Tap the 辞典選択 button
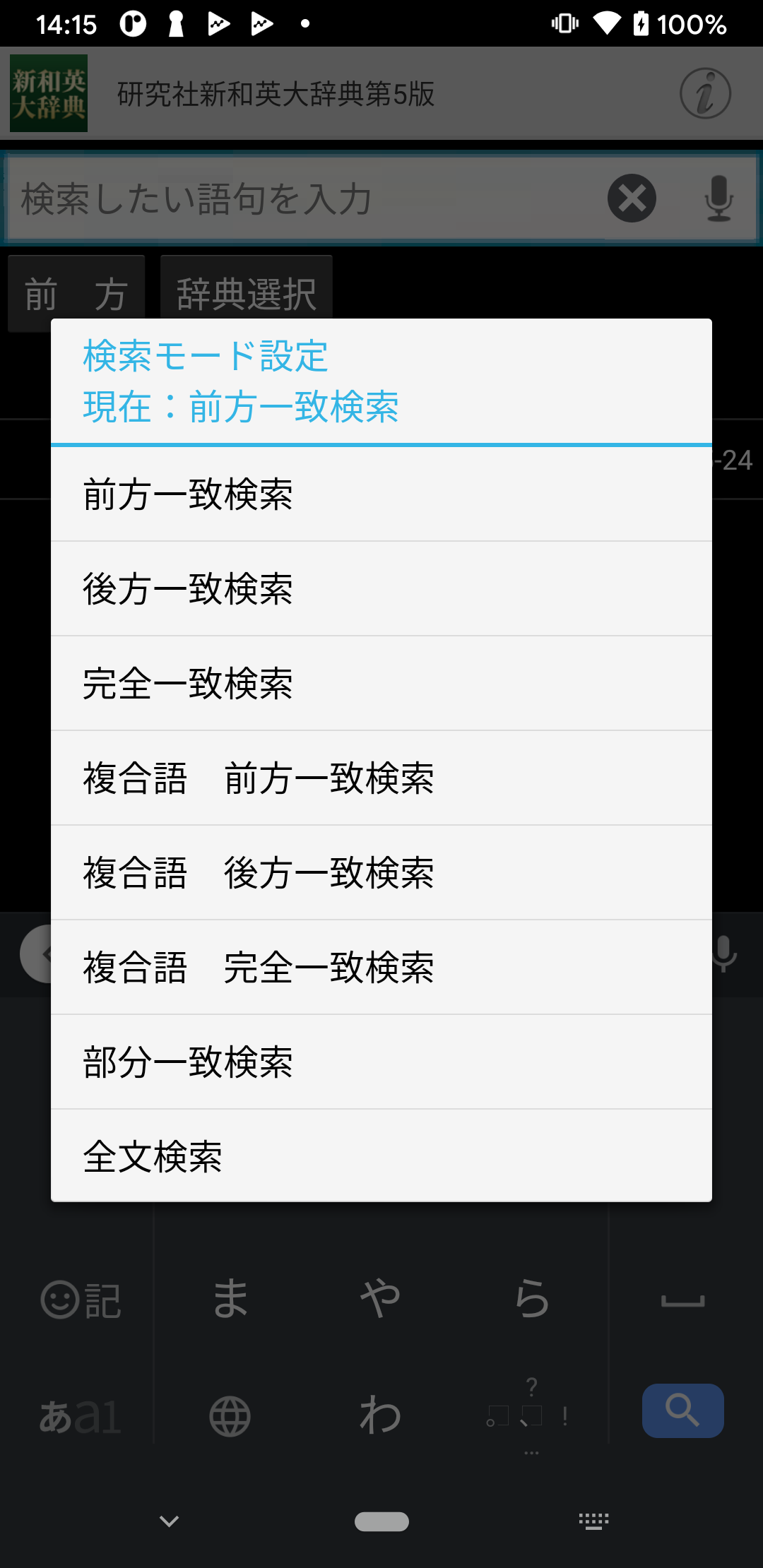The height and width of the screenshot is (1568, 763). click(x=246, y=294)
